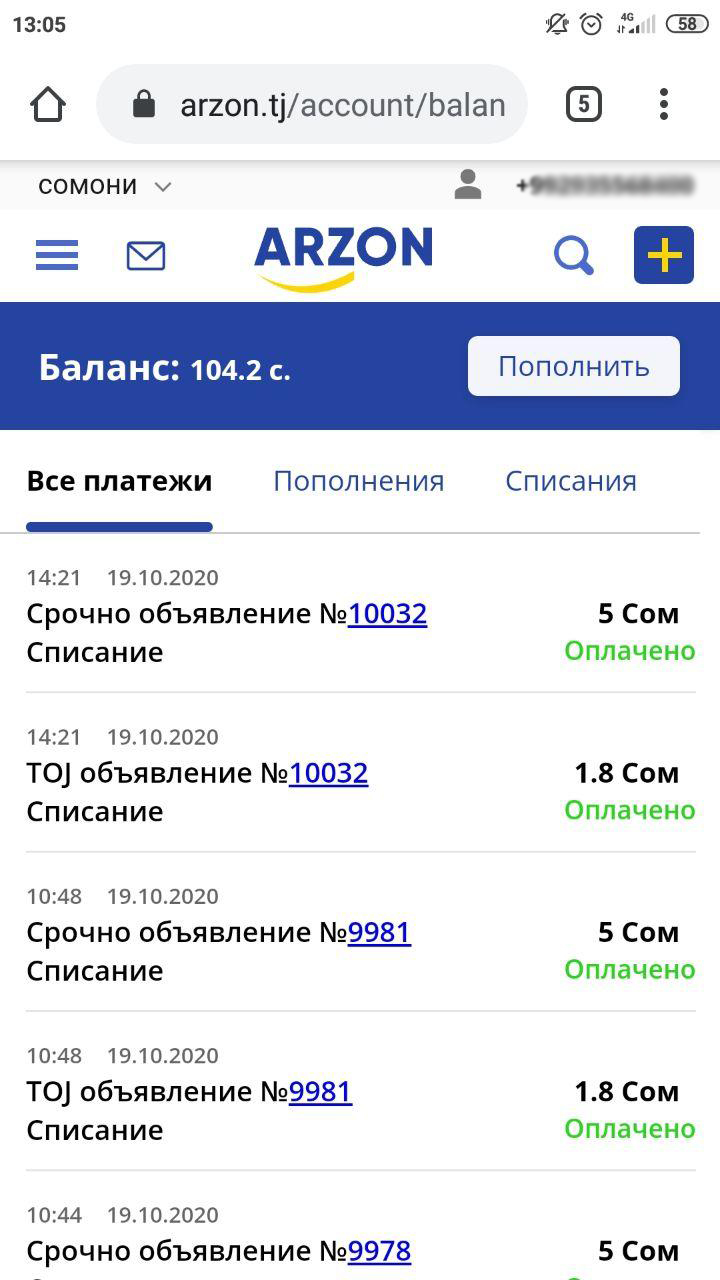Open messages via the envelope icon
Image resolution: width=720 pixels, height=1280 pixels.
tap(146, 255)
